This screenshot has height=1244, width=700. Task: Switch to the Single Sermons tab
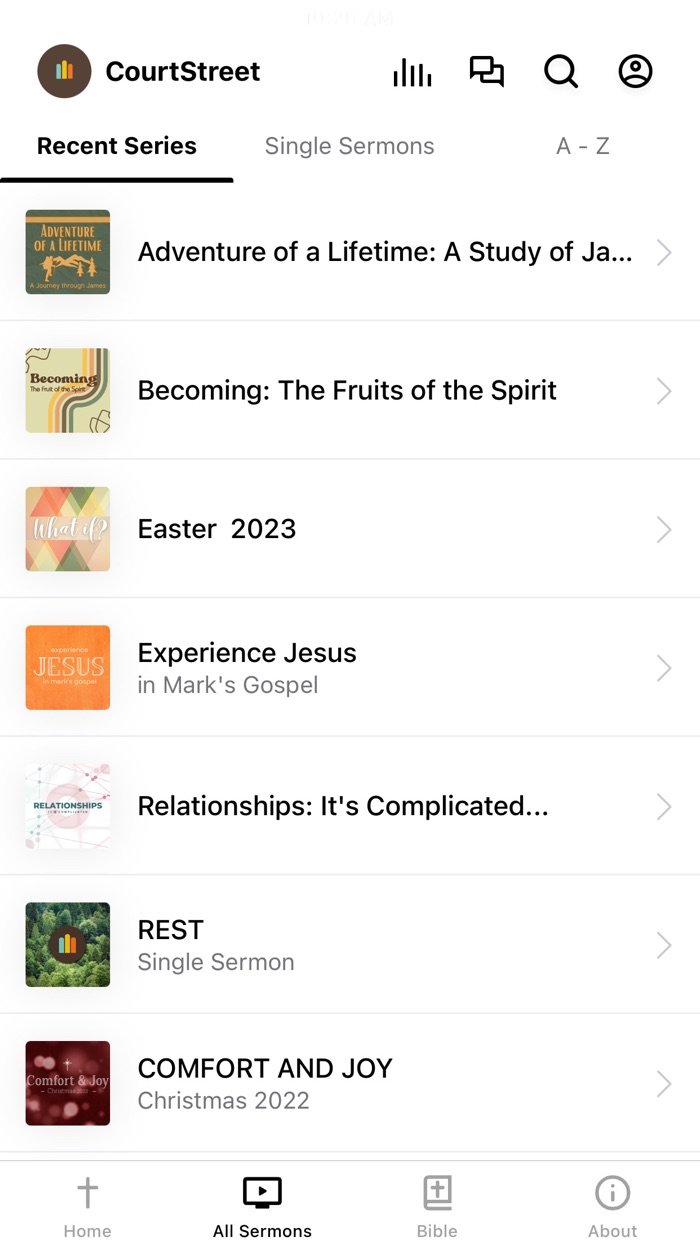(349, 146)
